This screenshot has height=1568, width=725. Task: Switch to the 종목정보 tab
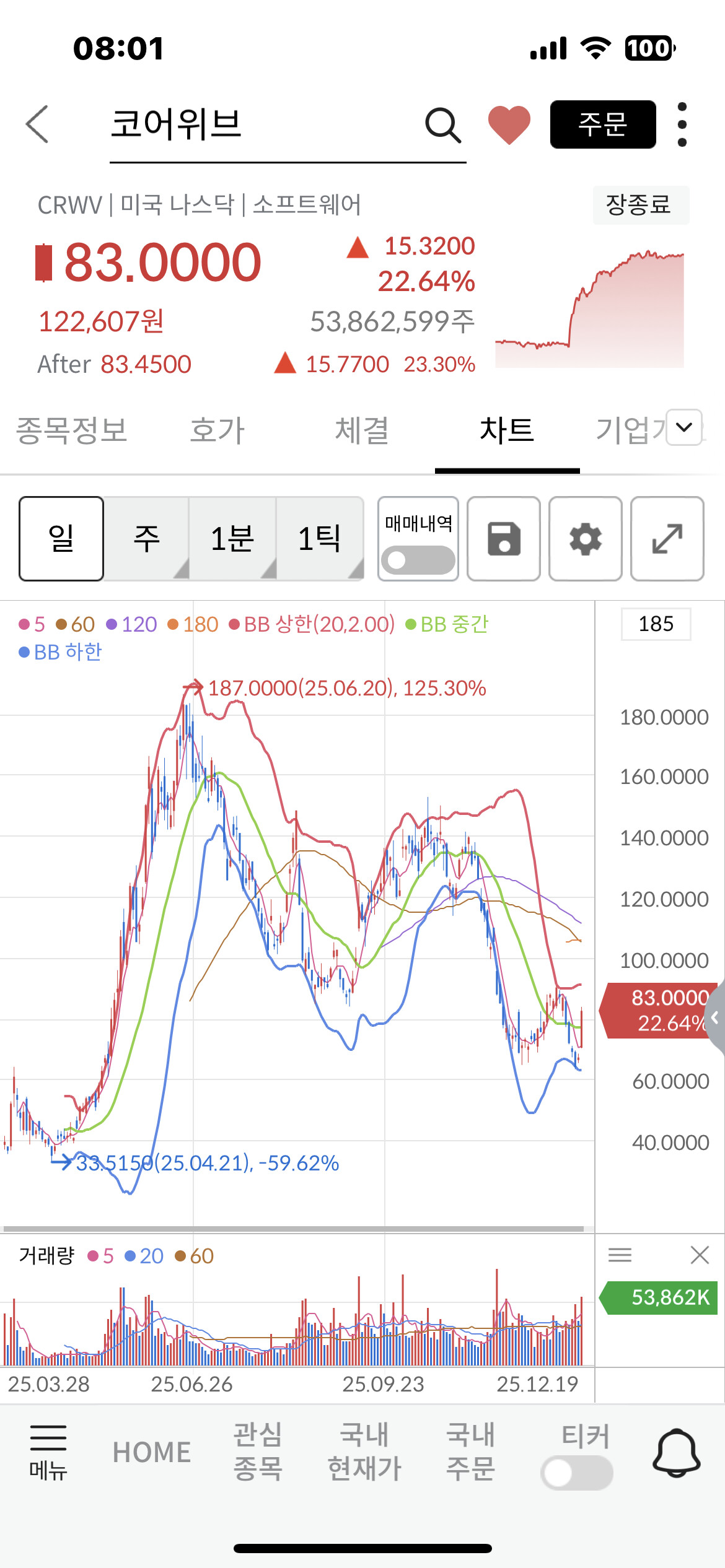[71, 430]
